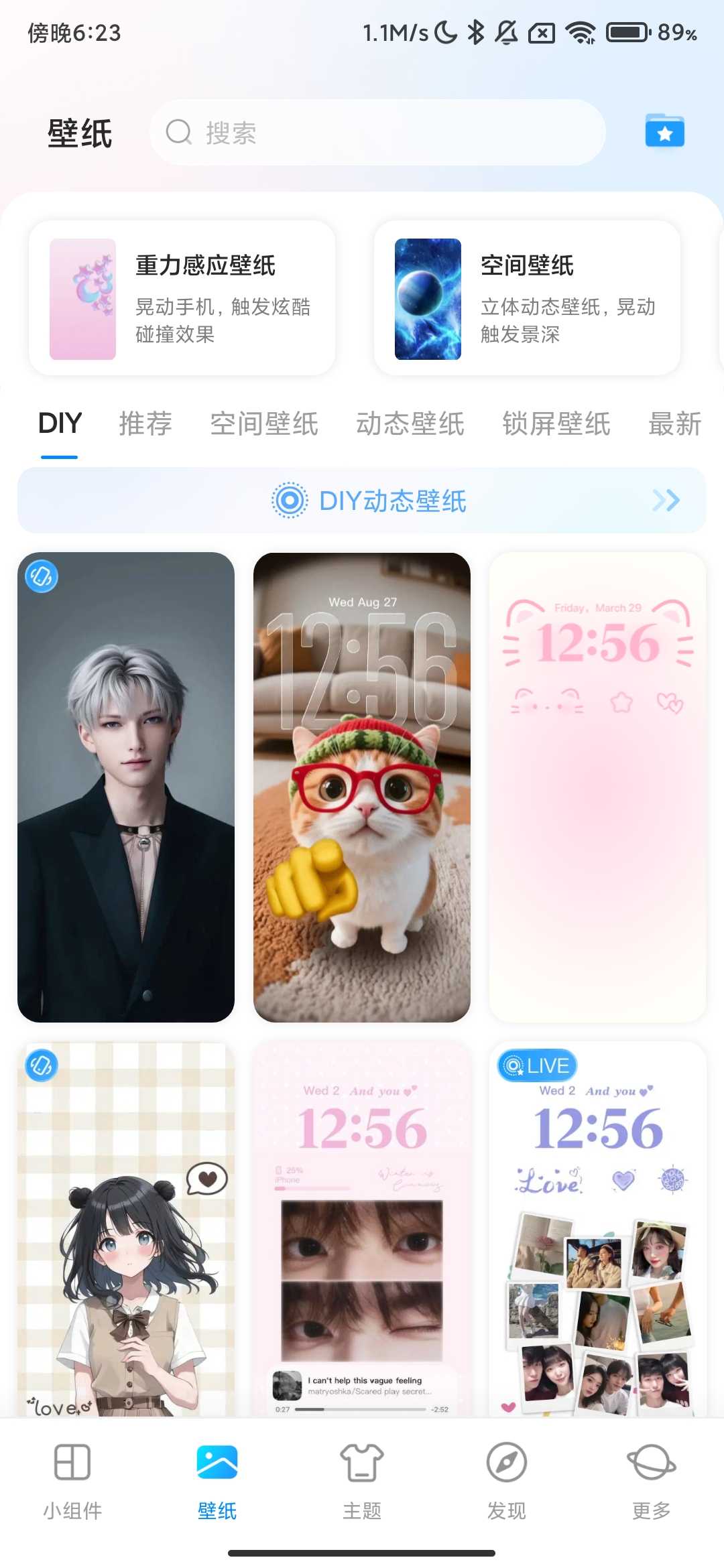Open the silver-haired man wallpaper
The image size is (724, 1568).
126,787
